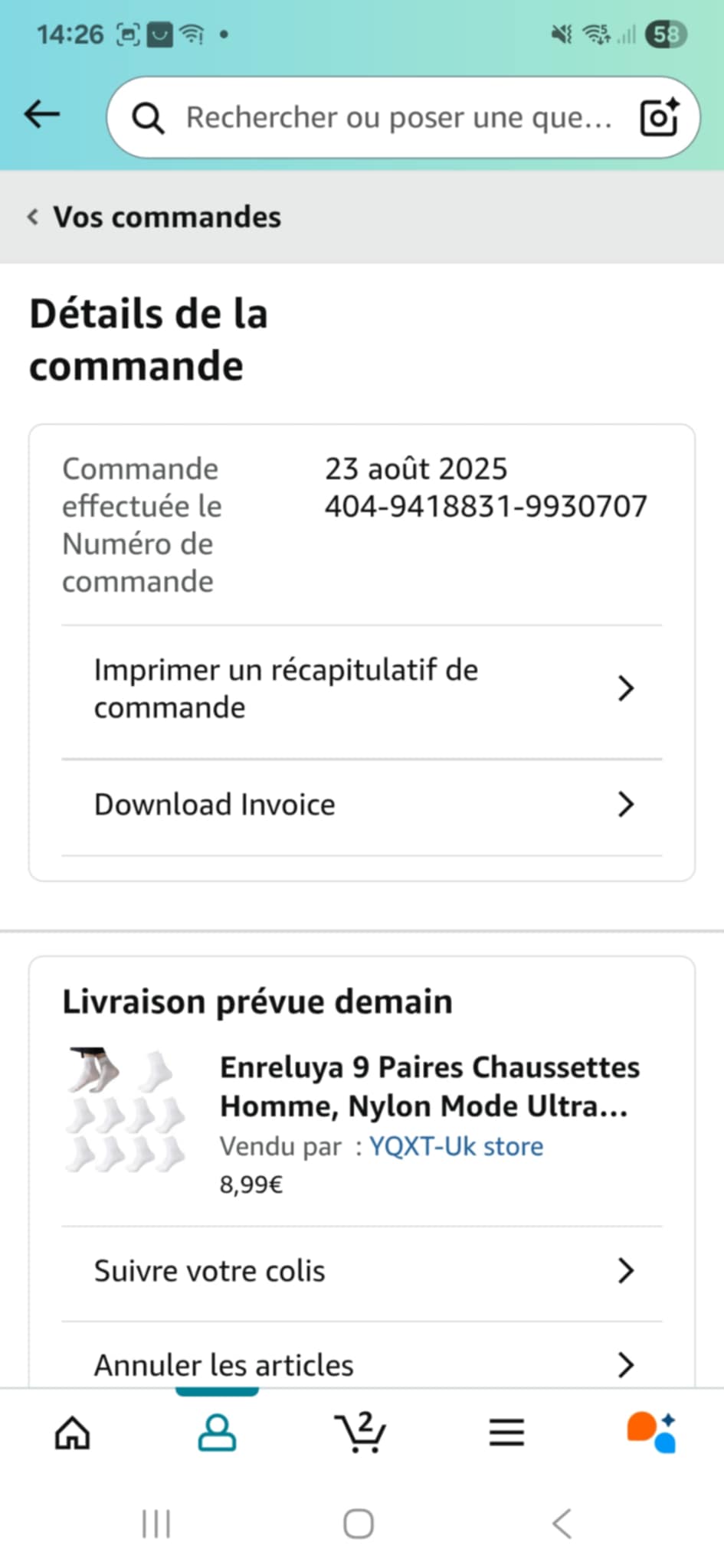Open the shopping cart tab
Viewport: 724px width, 1568px height.
click(x=360, y=1432)
